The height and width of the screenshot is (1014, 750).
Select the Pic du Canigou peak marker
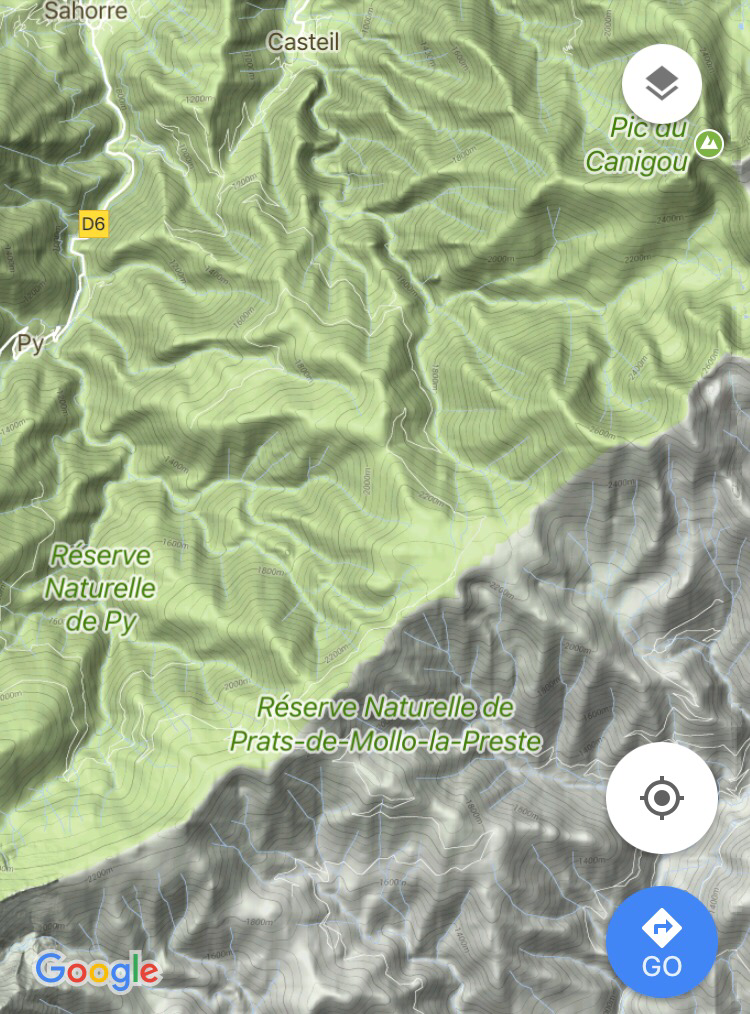tap(710, 143)
